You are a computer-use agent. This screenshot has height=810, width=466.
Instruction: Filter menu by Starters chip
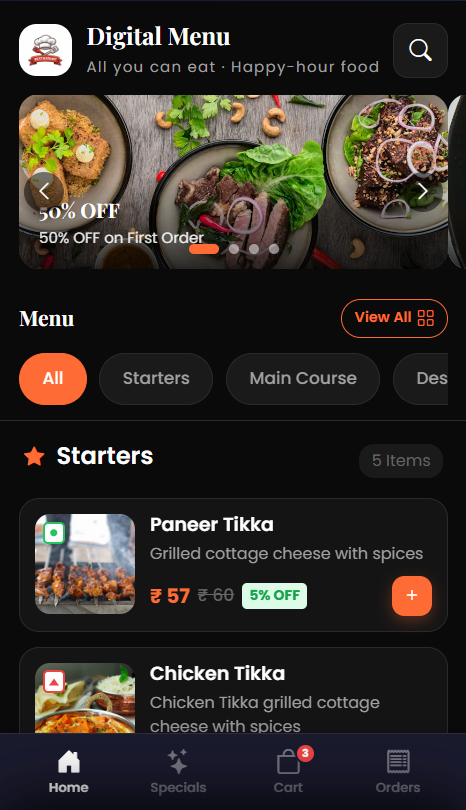156,379
